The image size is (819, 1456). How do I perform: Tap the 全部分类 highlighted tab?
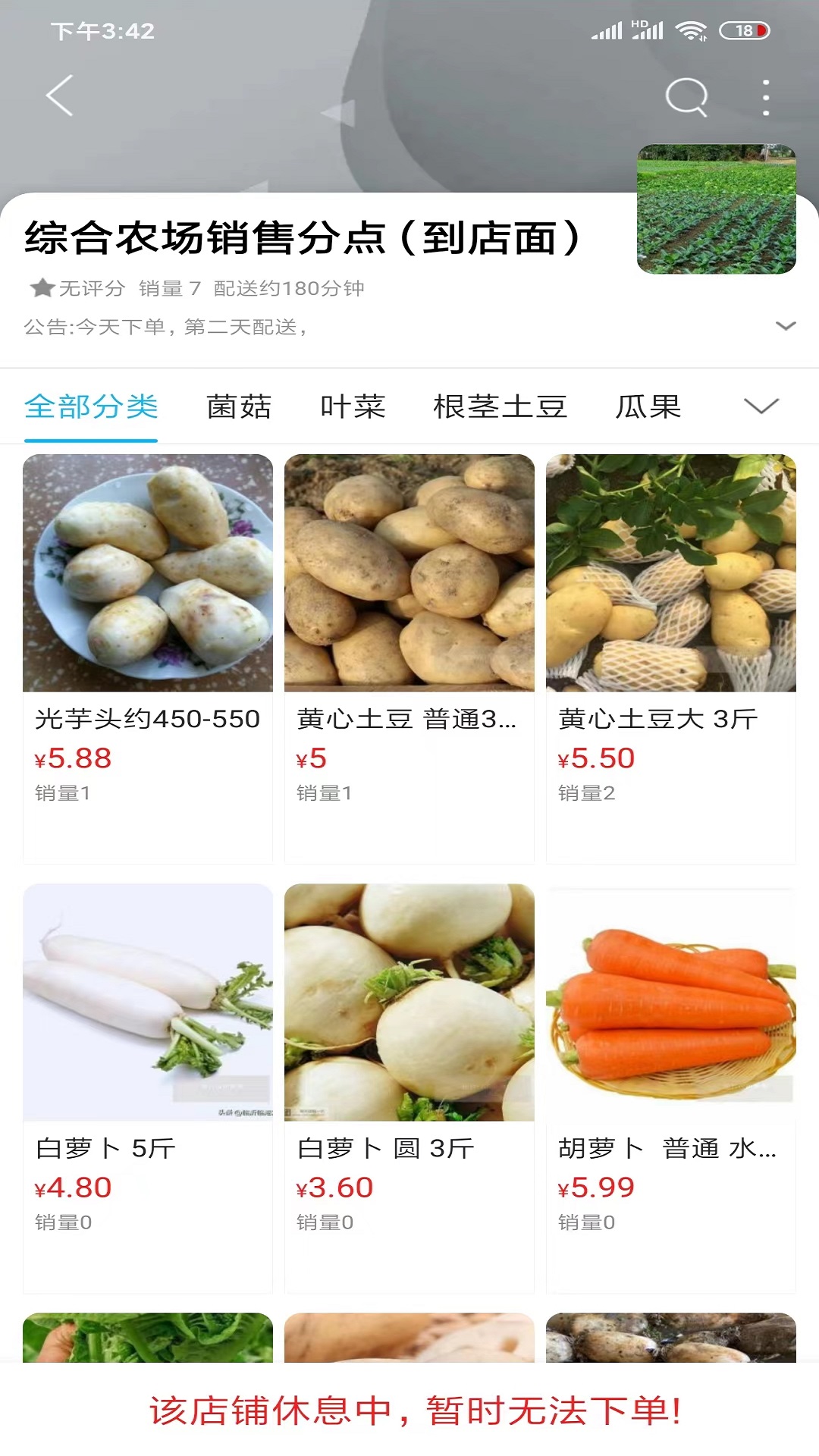tap(91, 406)
